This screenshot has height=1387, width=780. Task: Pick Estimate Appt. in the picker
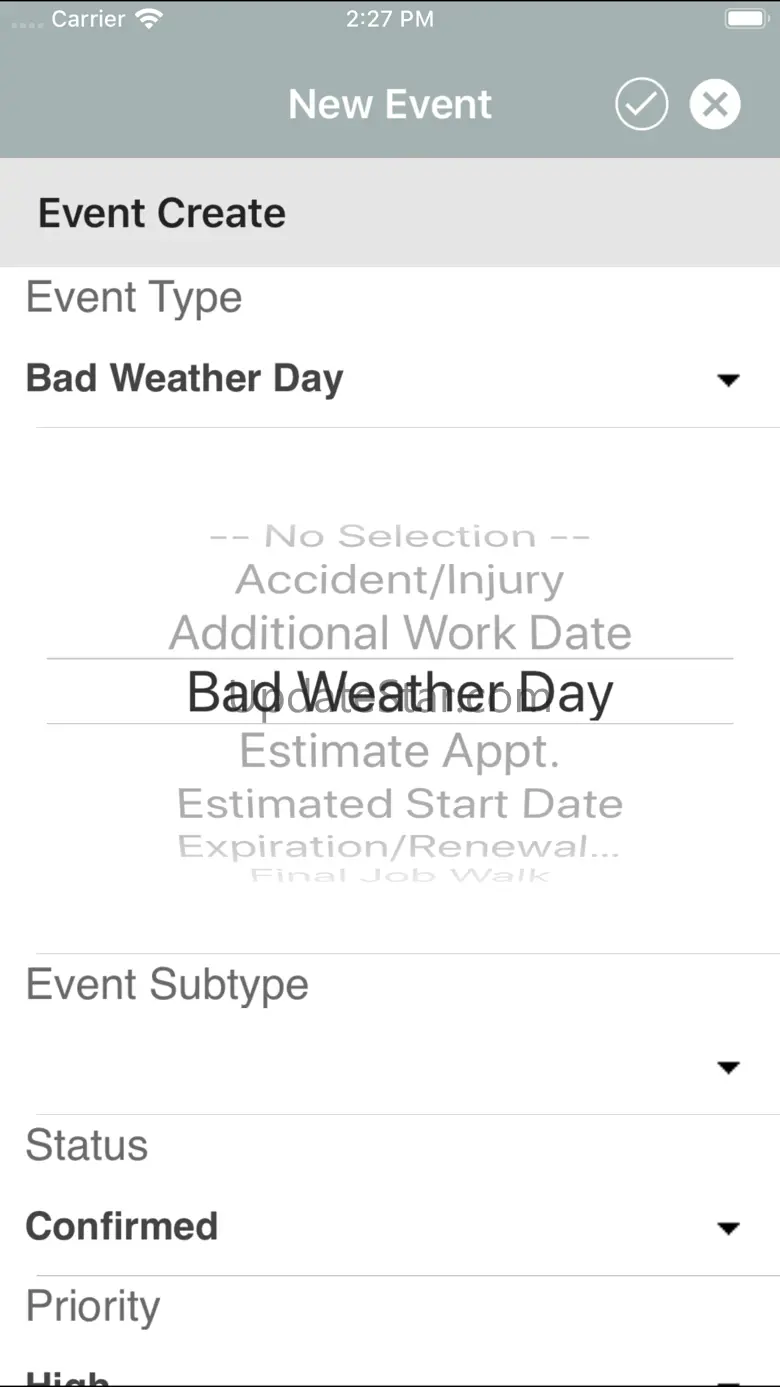[x=400, y=751]
